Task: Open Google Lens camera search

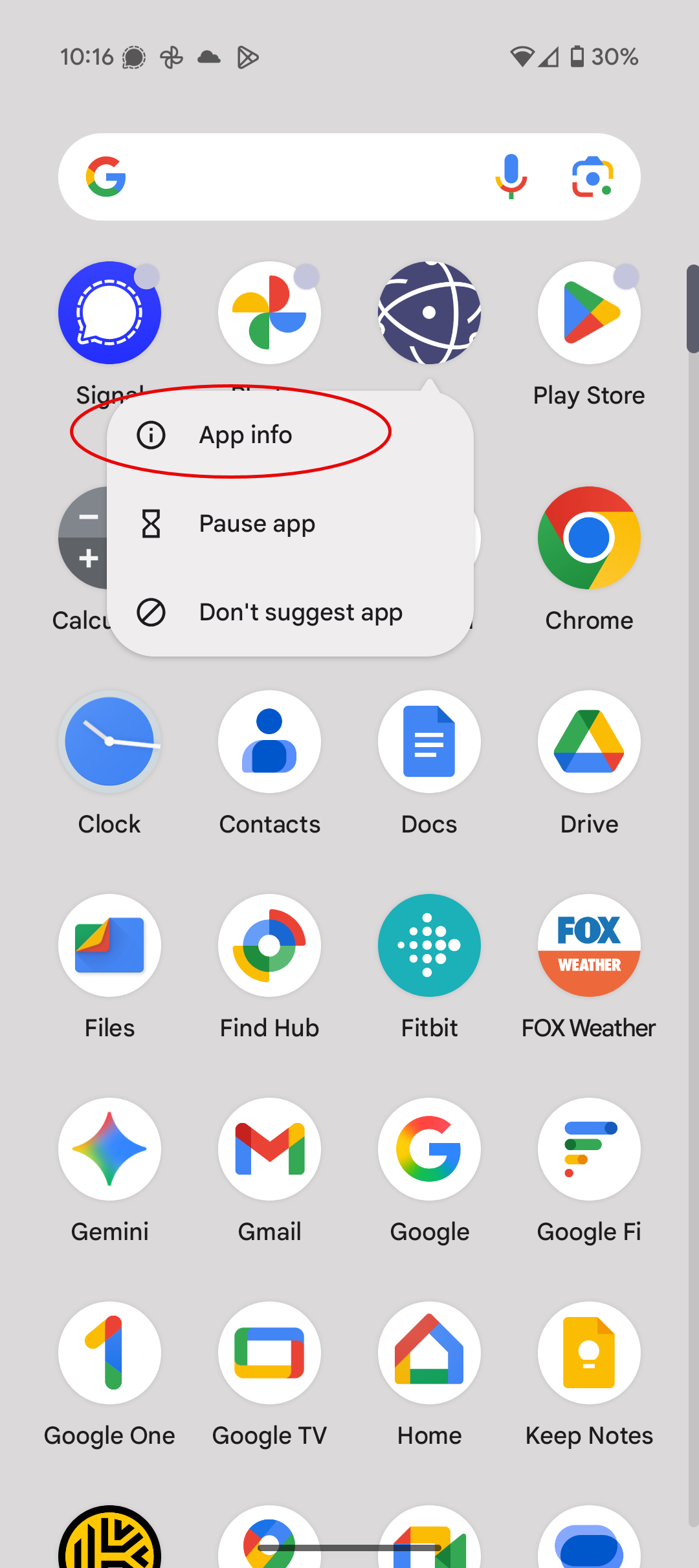Action: tap(592, 177)
